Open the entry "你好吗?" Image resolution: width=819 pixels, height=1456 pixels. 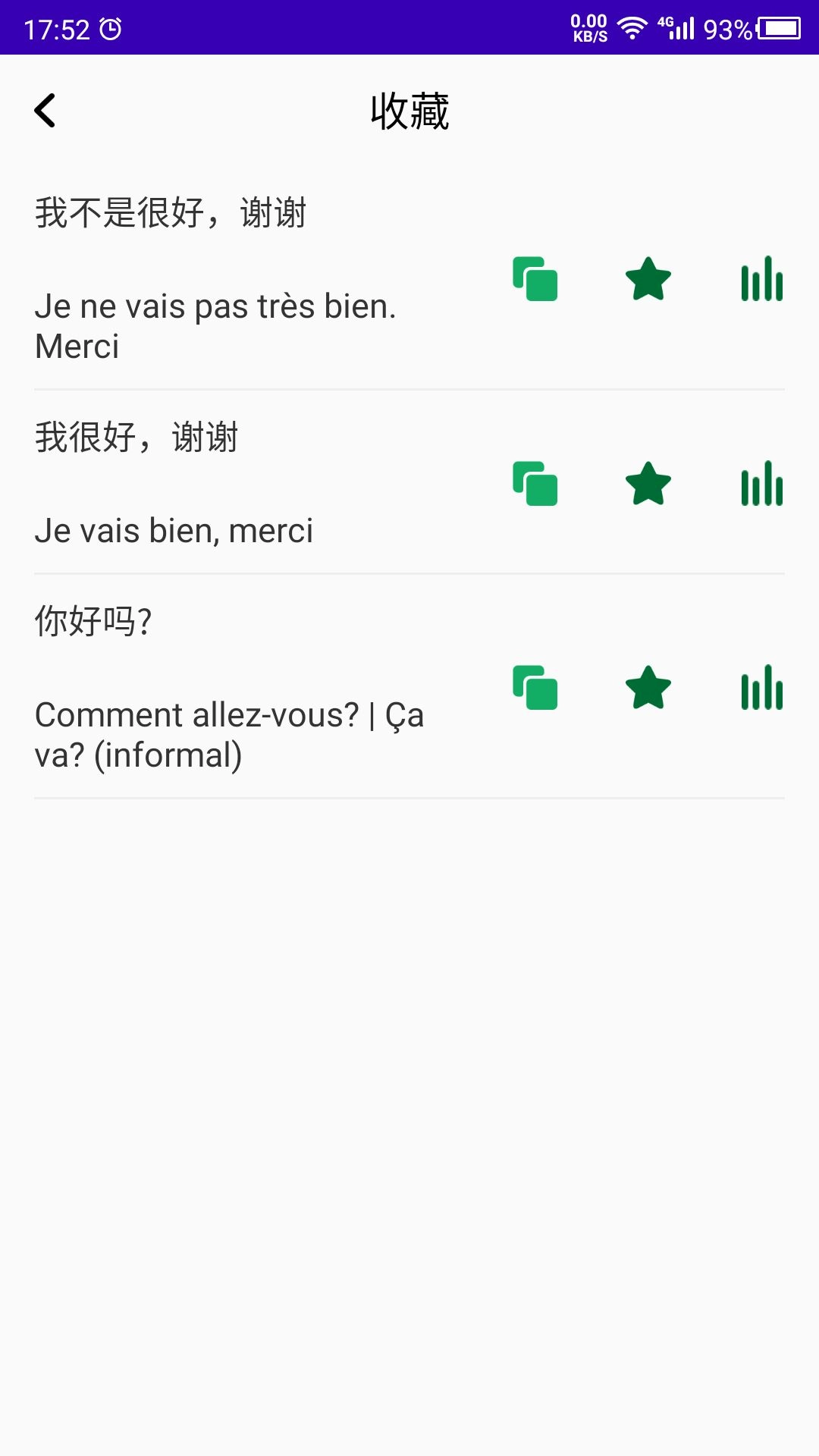pyautogui.click(x=91, y=620)
